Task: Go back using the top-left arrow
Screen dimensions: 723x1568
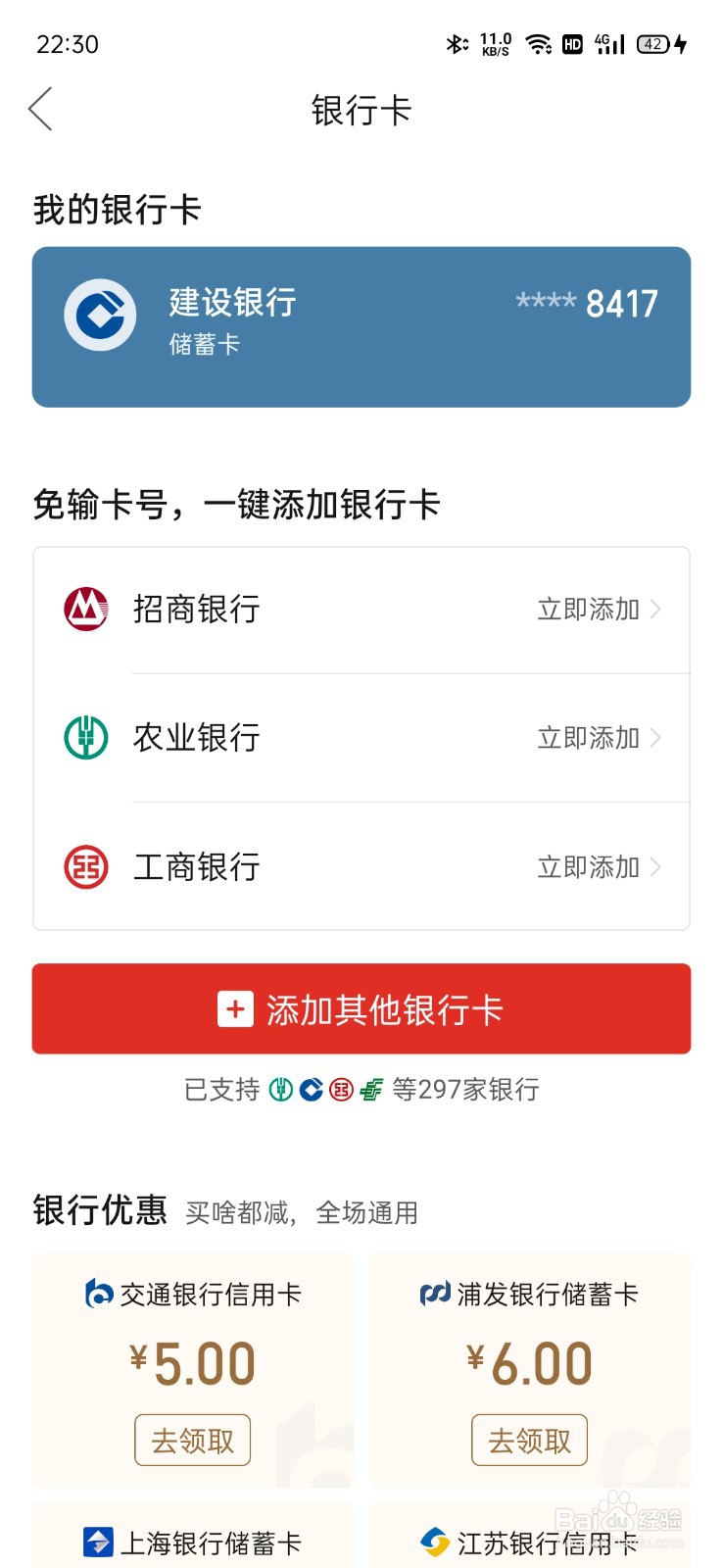Action: tap(40, 110)
